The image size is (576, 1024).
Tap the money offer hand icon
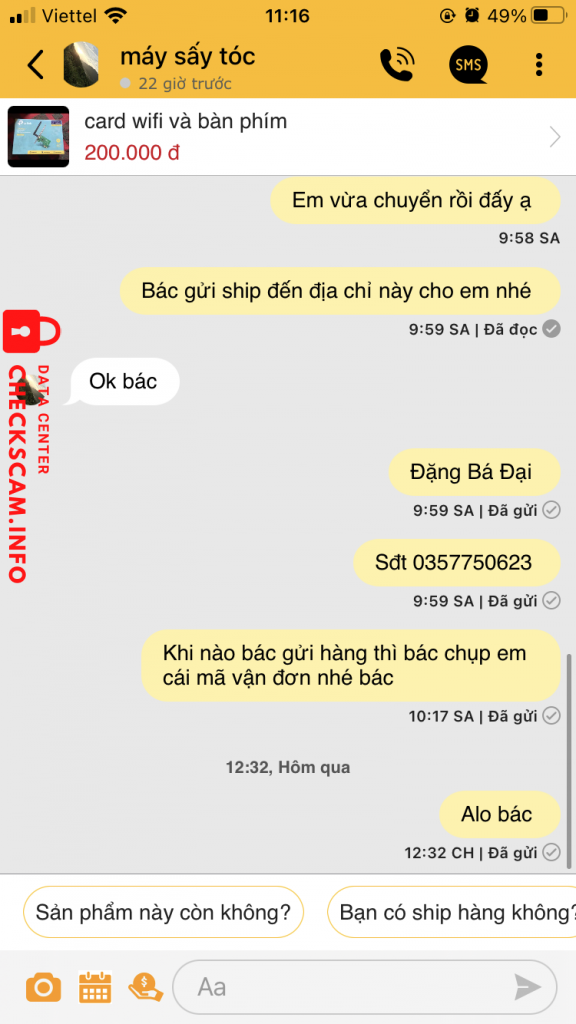point(145,987)
